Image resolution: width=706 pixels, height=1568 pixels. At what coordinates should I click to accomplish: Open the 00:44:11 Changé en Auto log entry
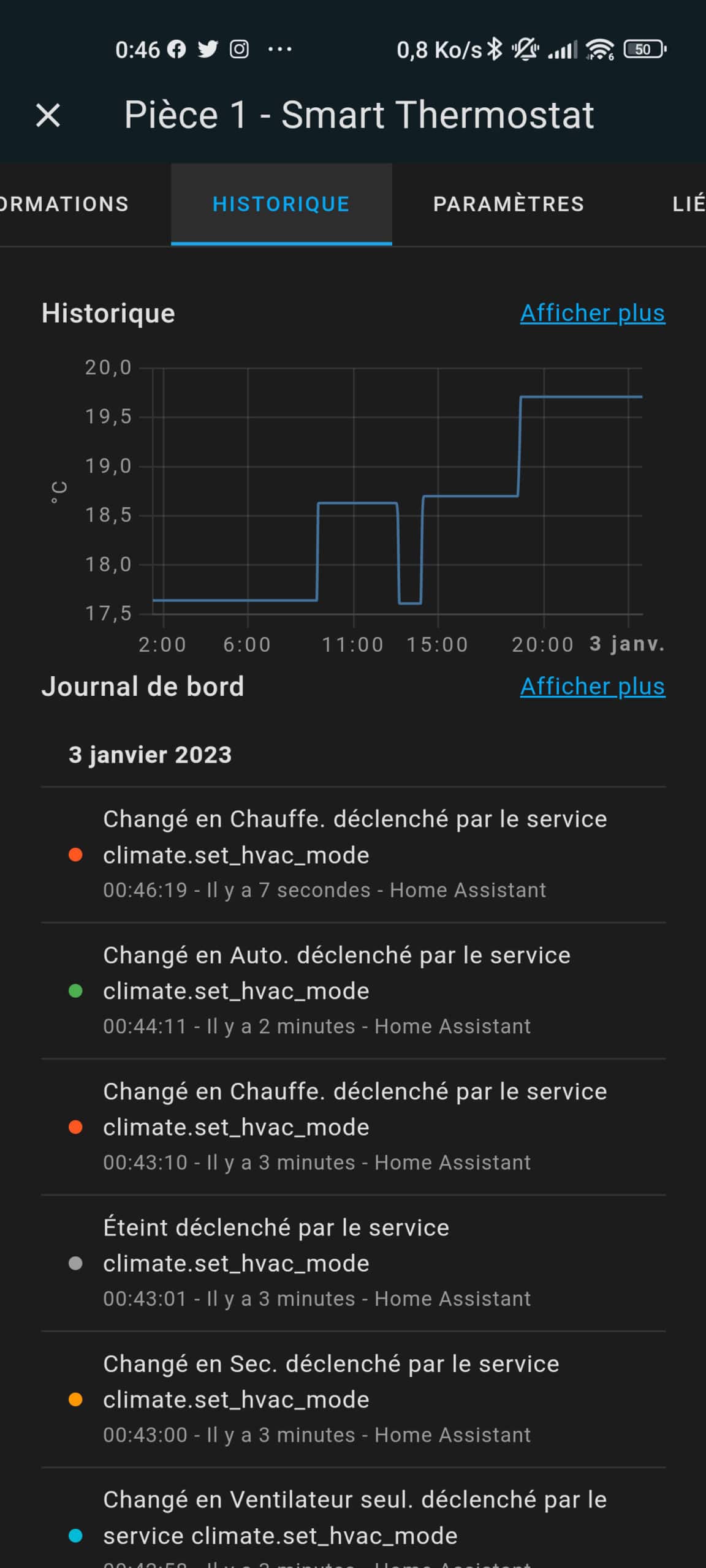click(x=353, y=990)
